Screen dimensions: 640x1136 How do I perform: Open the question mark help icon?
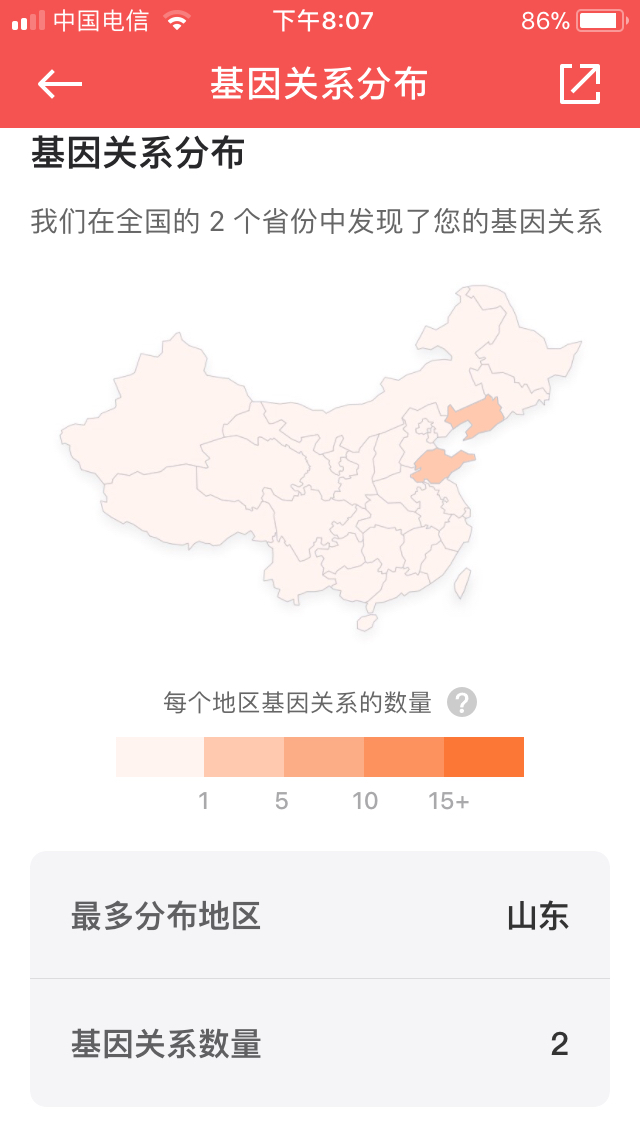point(462,703)
